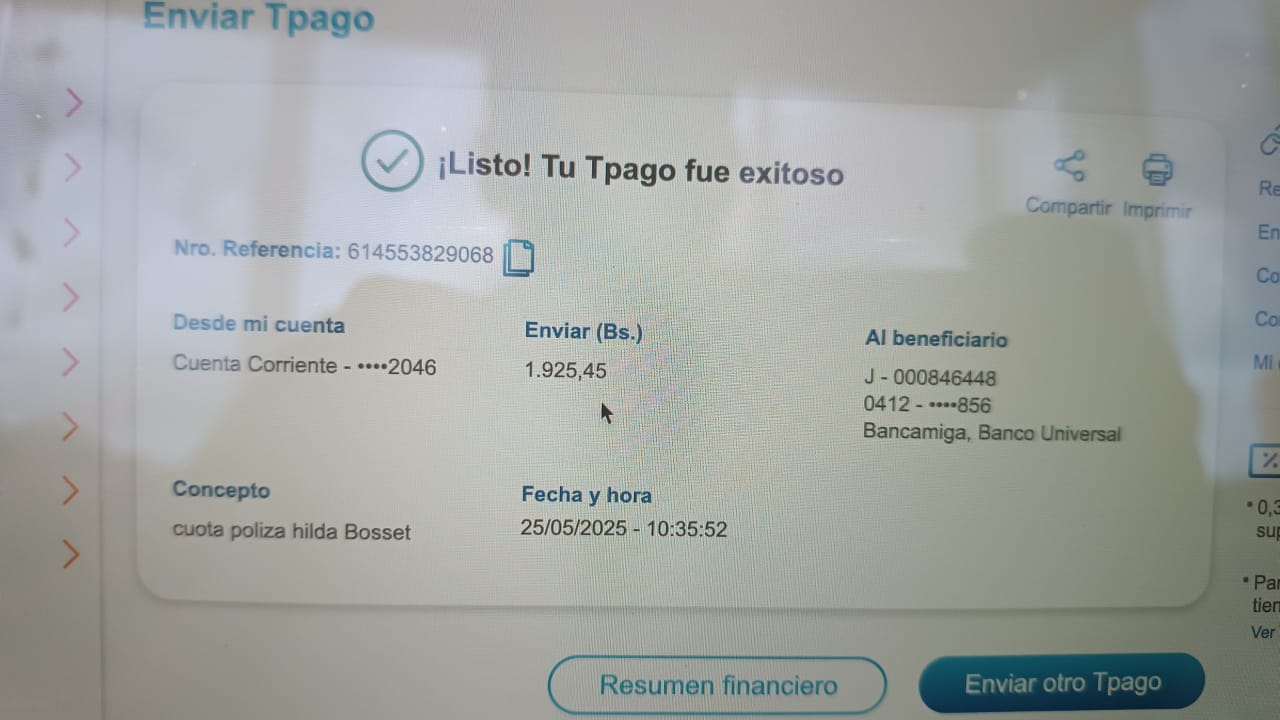Share the Tpago receipt via Compartir
1280x720 pixels.
pyautogui.click(x=1069, y=168)
